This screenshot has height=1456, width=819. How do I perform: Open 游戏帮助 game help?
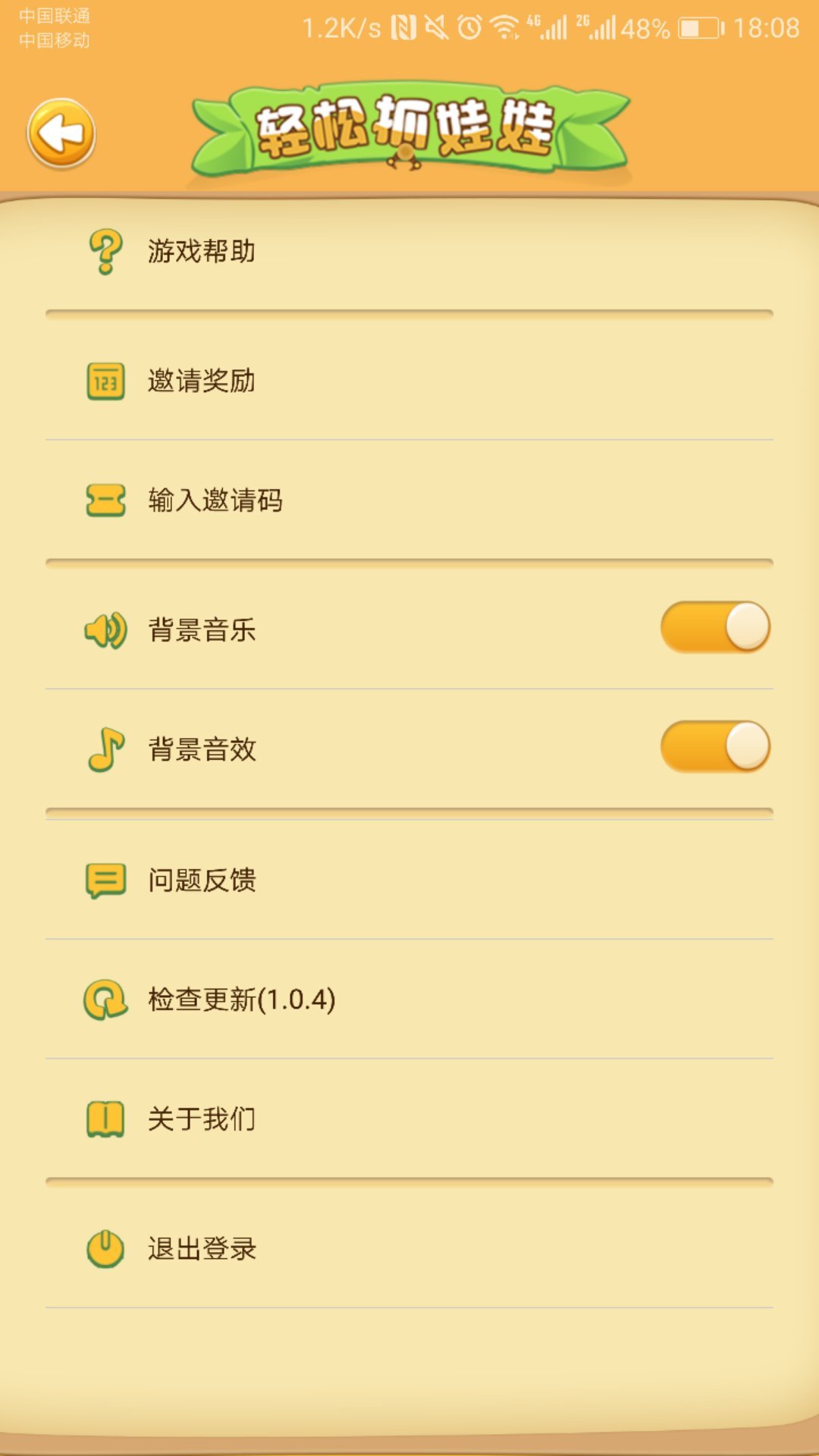point(201,251)
